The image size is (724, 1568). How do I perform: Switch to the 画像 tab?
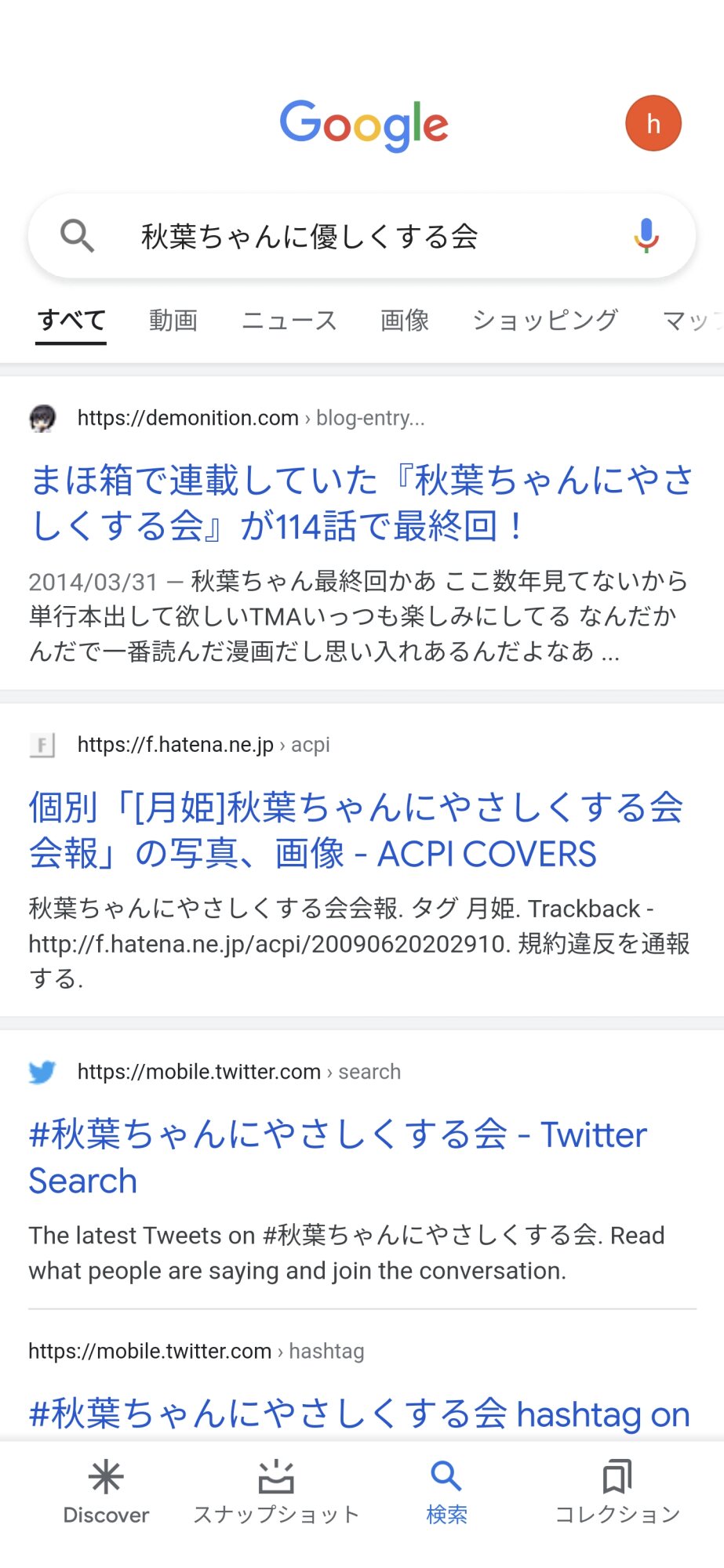click(x=404, y=321)
